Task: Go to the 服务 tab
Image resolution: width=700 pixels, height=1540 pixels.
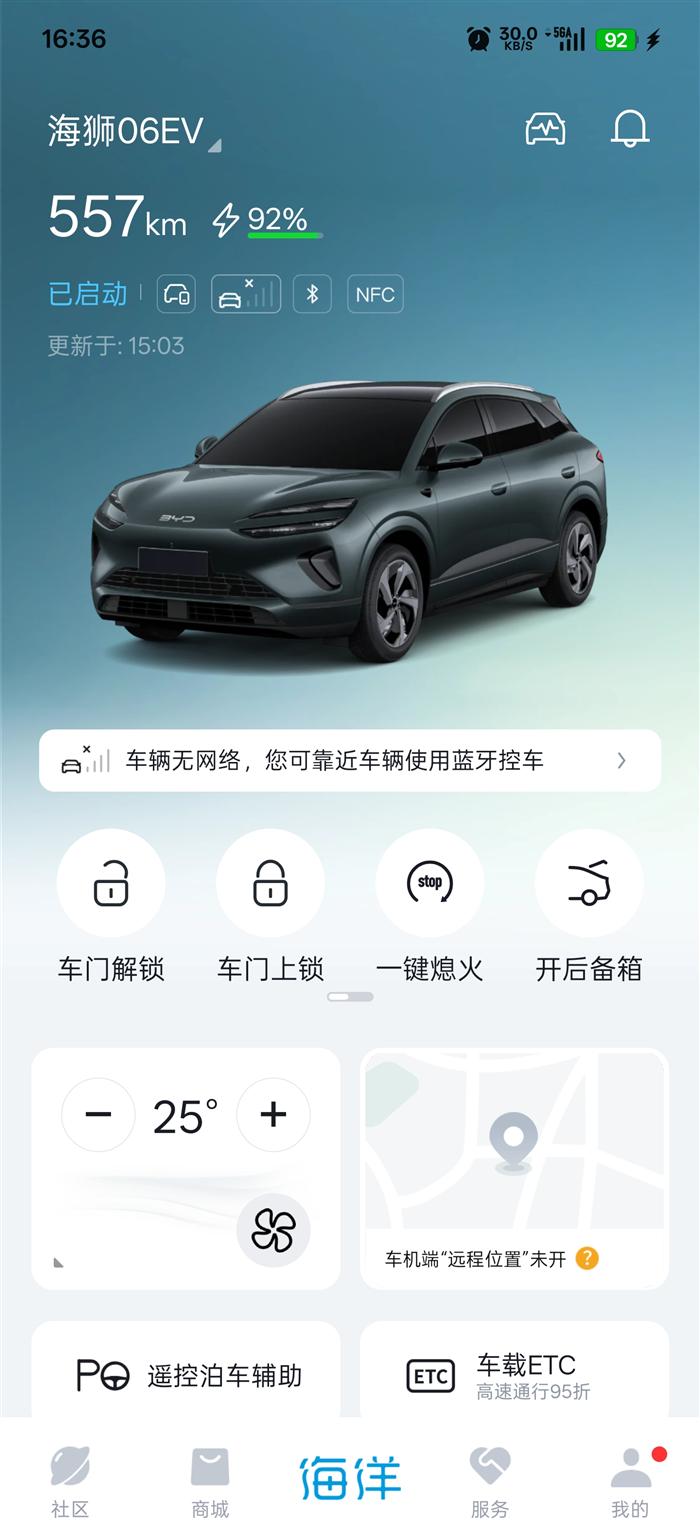Action: (x=490, y=1482)
